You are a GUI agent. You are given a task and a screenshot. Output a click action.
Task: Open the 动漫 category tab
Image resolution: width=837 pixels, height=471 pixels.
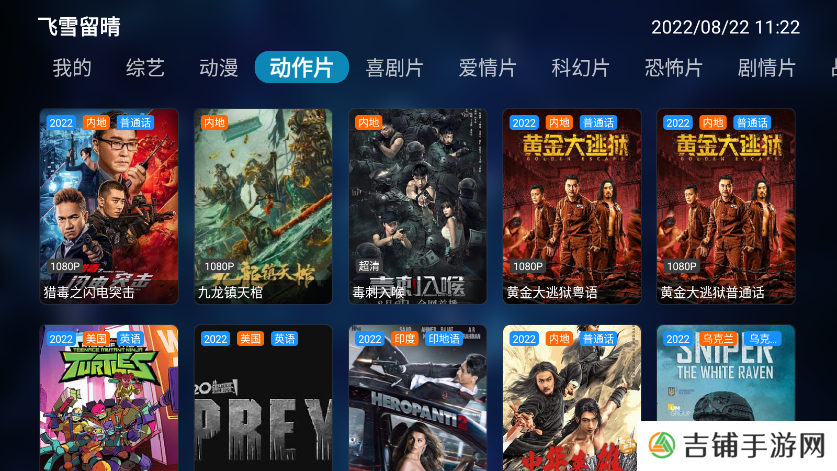coord(218,68)
